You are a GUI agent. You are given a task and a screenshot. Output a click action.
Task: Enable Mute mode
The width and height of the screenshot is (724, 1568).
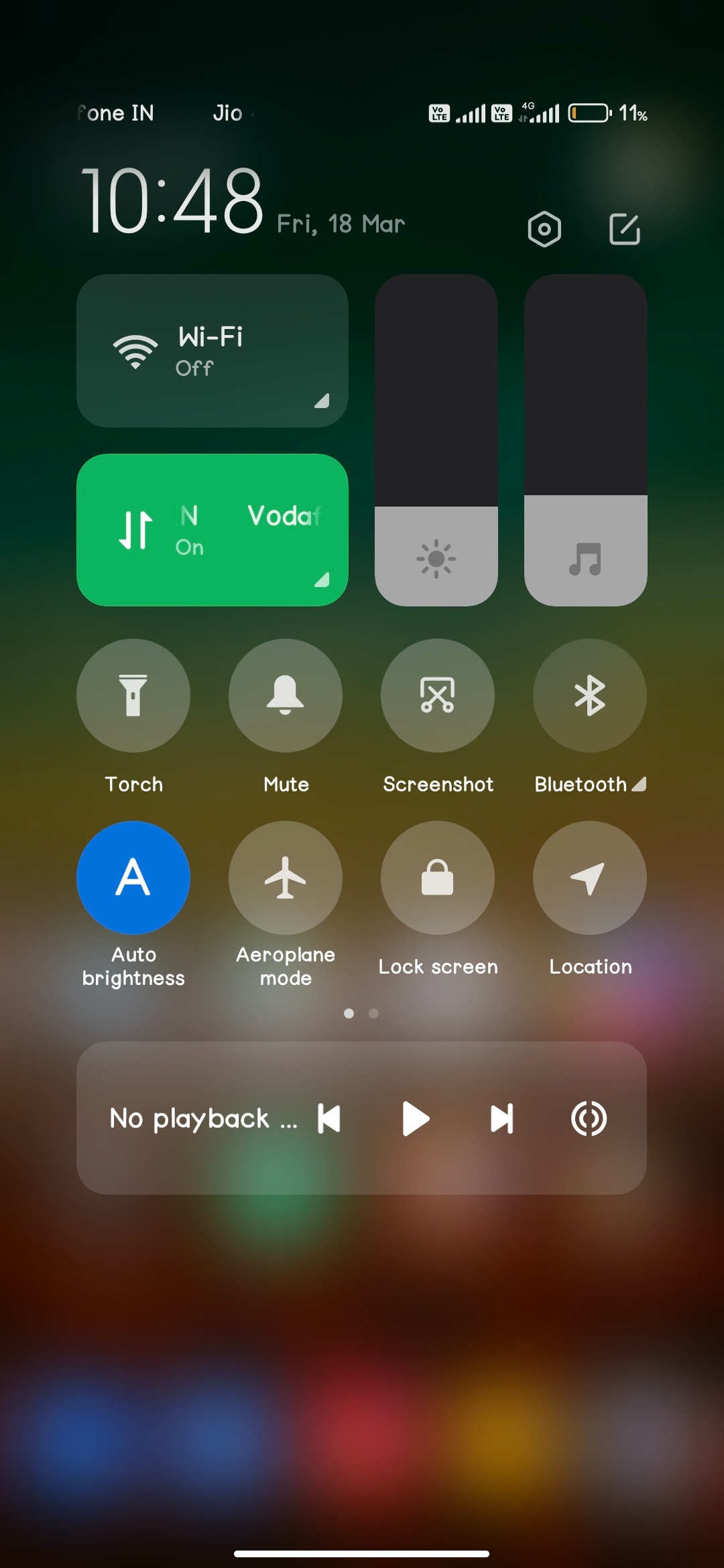tap(286, 695)
